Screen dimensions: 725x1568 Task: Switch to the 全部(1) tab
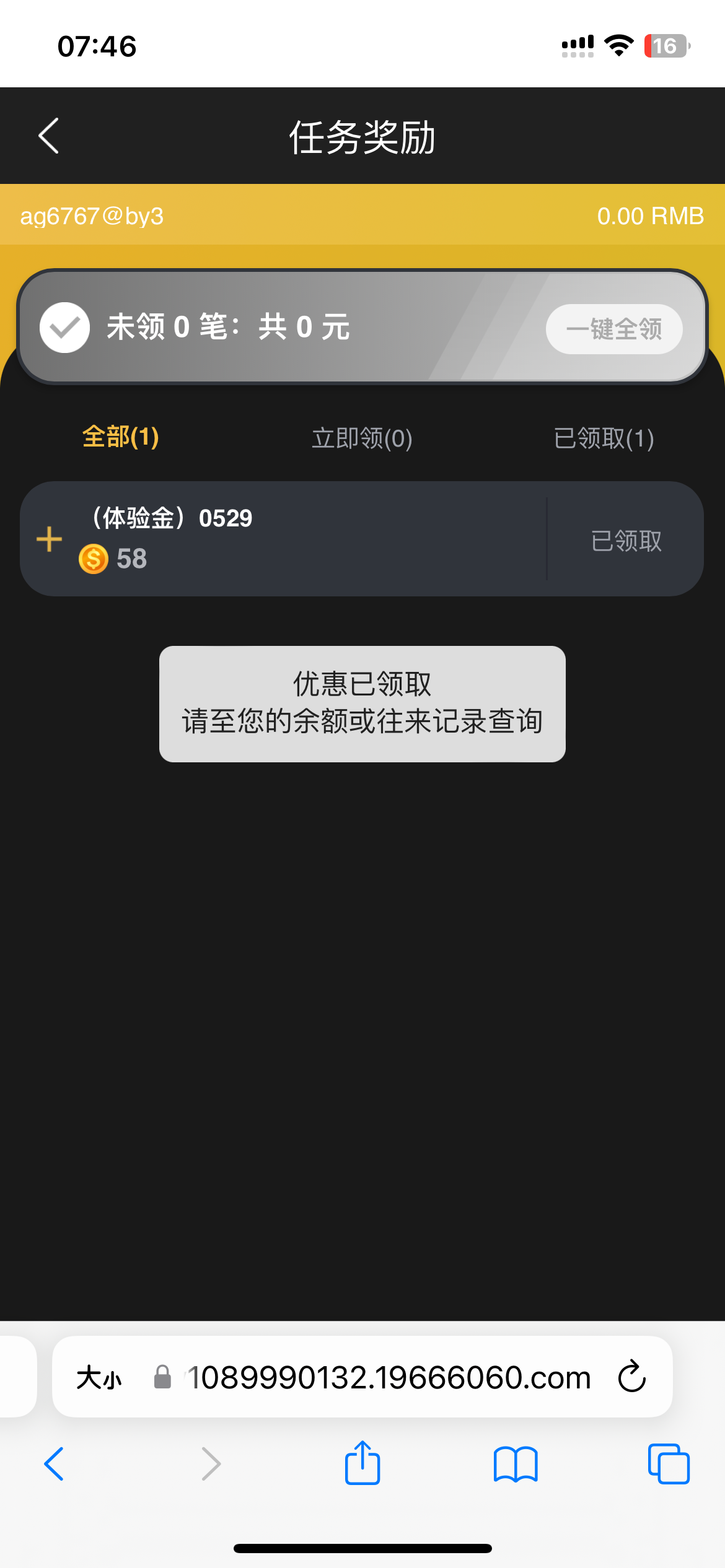point(121,437)
